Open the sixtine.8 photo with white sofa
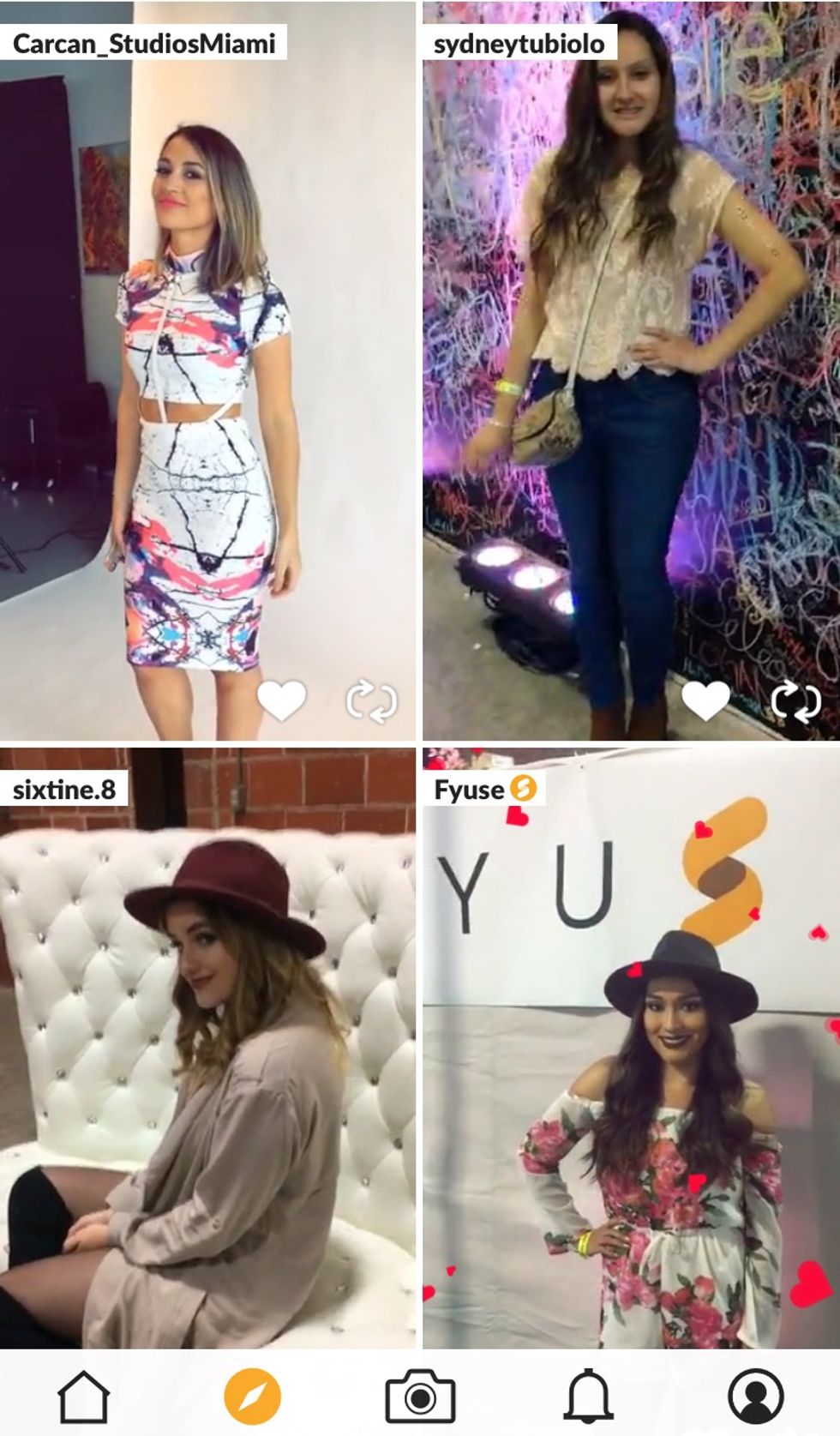Viewport: 840px width, 1436px height. click(207, 1072)
